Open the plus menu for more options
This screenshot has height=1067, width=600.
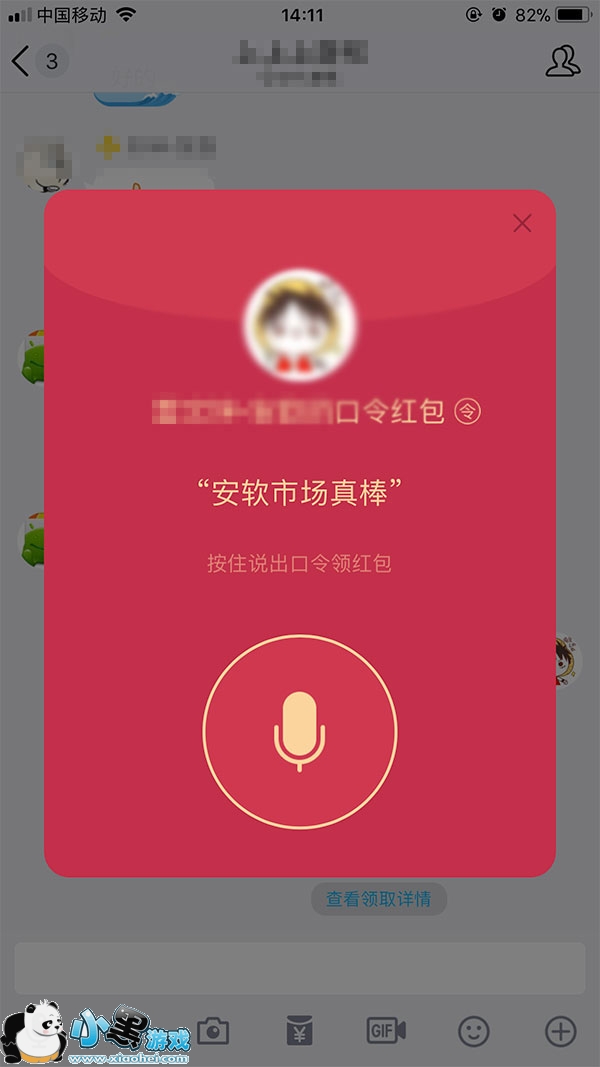pos(560,1031)
